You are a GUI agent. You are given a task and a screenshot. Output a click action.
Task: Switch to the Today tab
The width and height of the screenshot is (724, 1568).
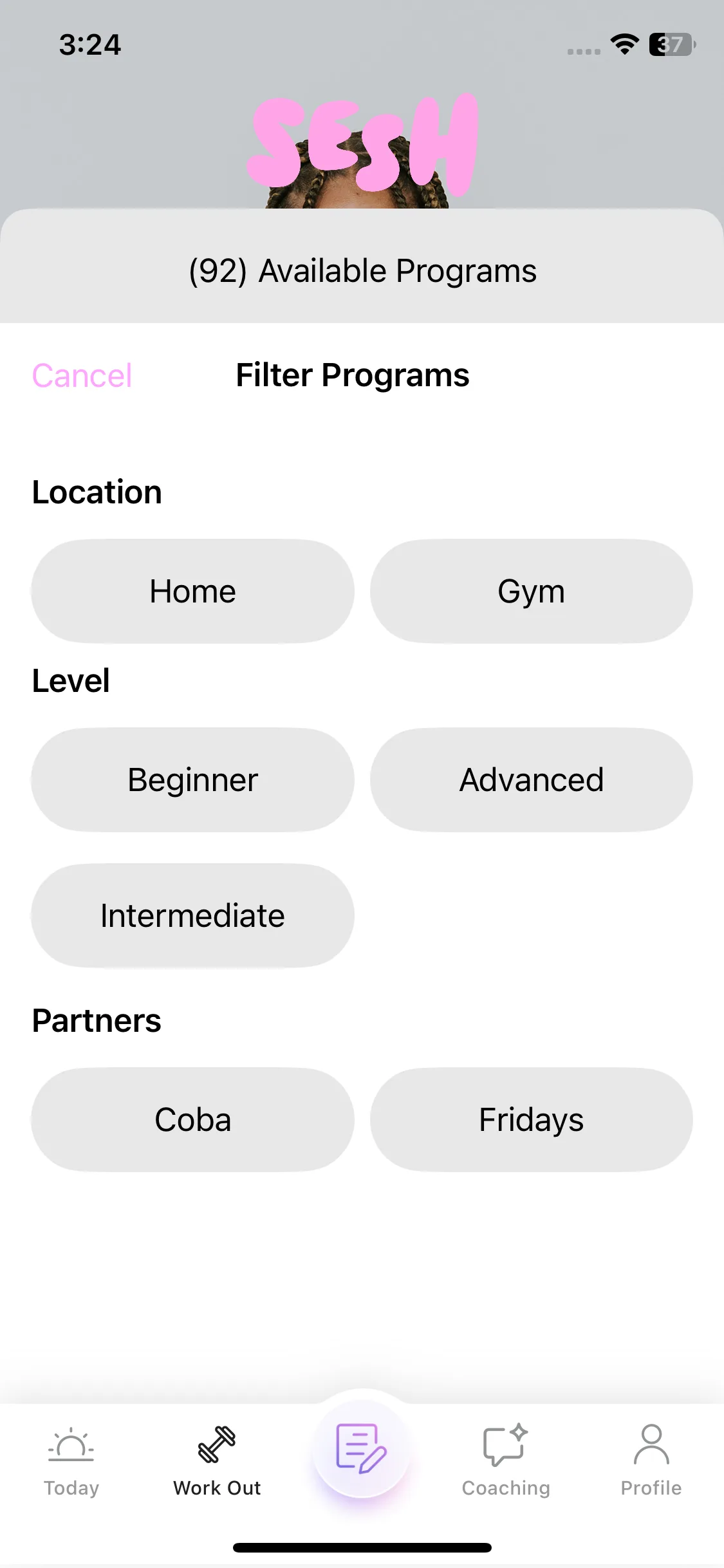click(x=71, y=1461)
